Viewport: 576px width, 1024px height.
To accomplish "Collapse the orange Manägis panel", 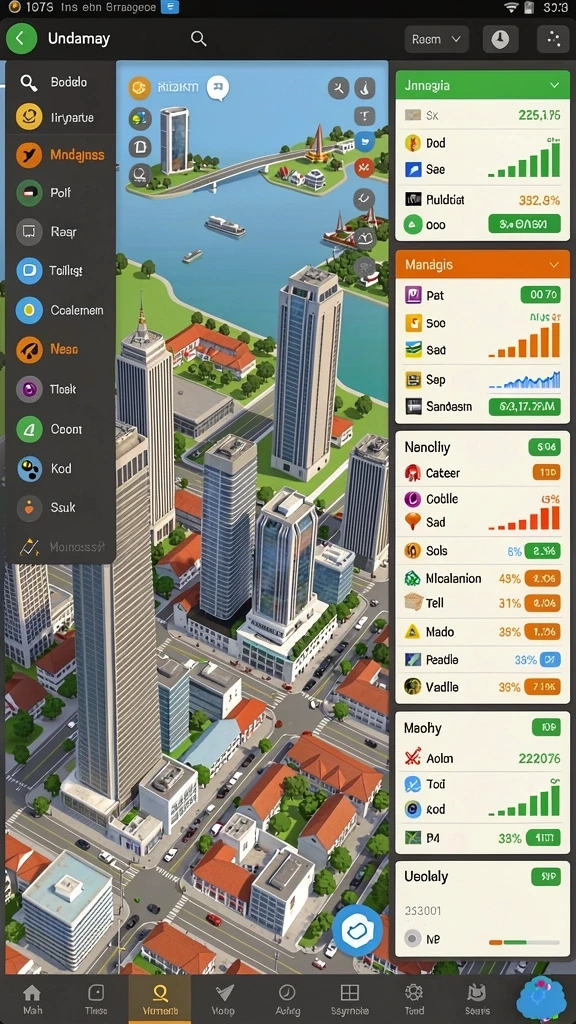I will [x=554, y=264].
